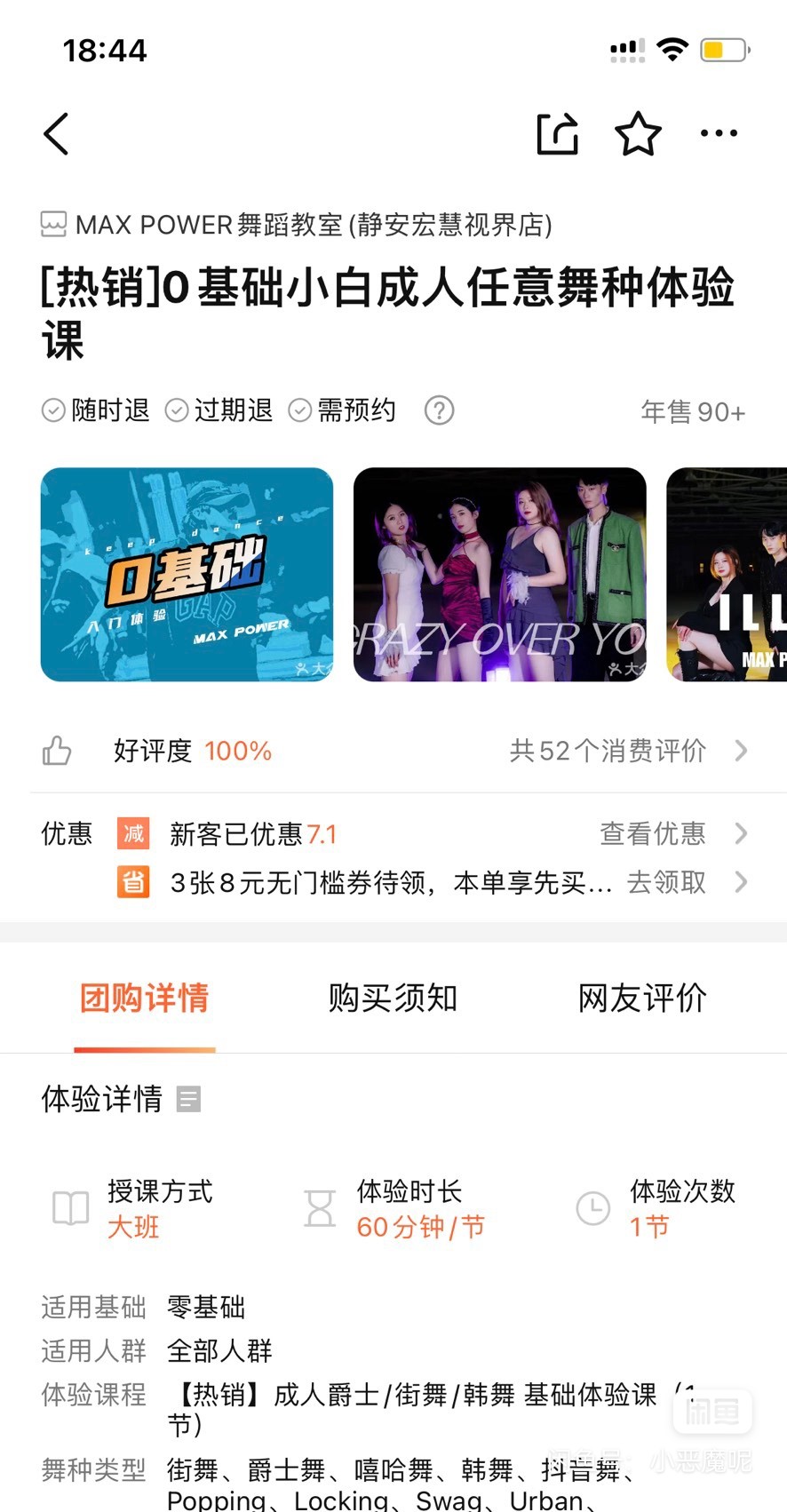Go back to the previous page
This screenshot has width=787, height=1512.
tap(57, 134)
